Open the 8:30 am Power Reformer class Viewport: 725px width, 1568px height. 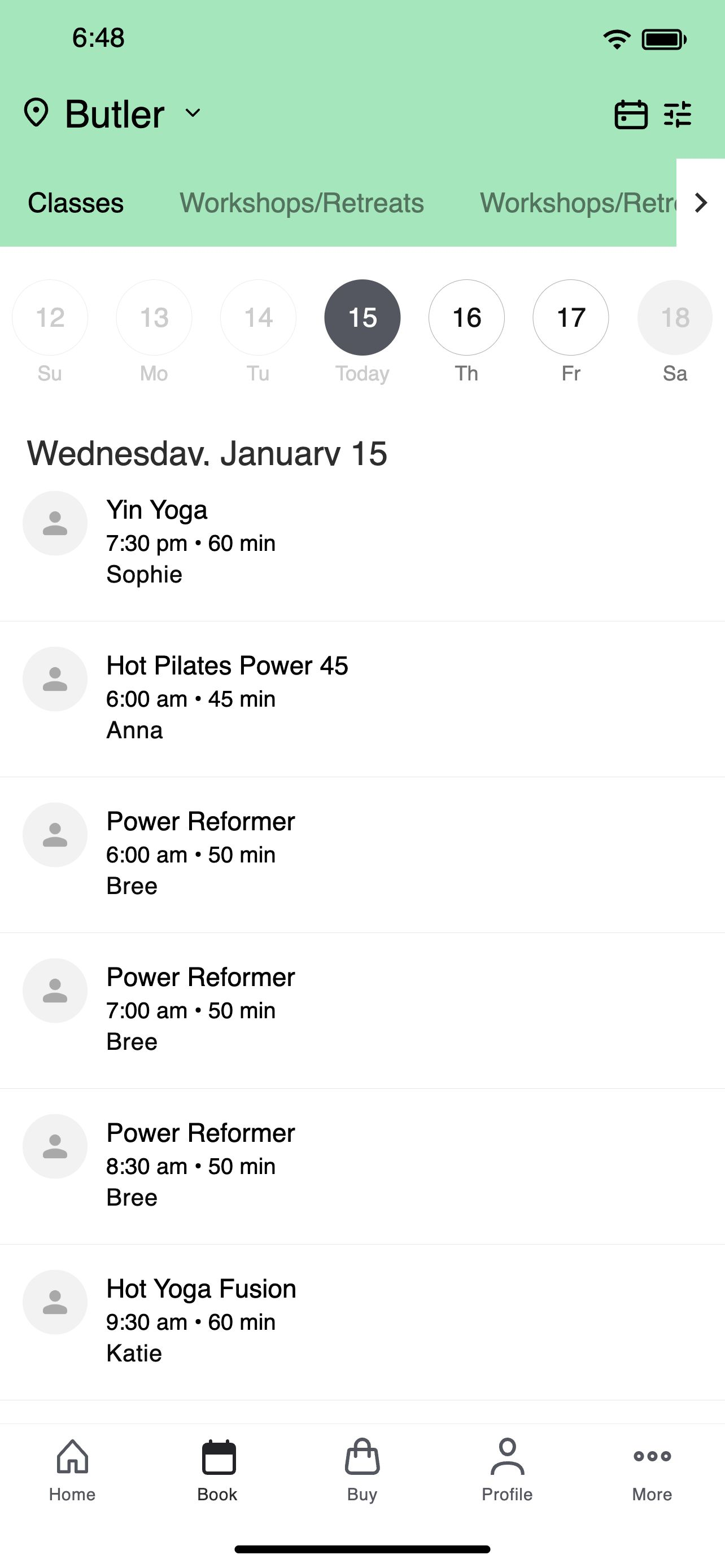point(362,1166)
